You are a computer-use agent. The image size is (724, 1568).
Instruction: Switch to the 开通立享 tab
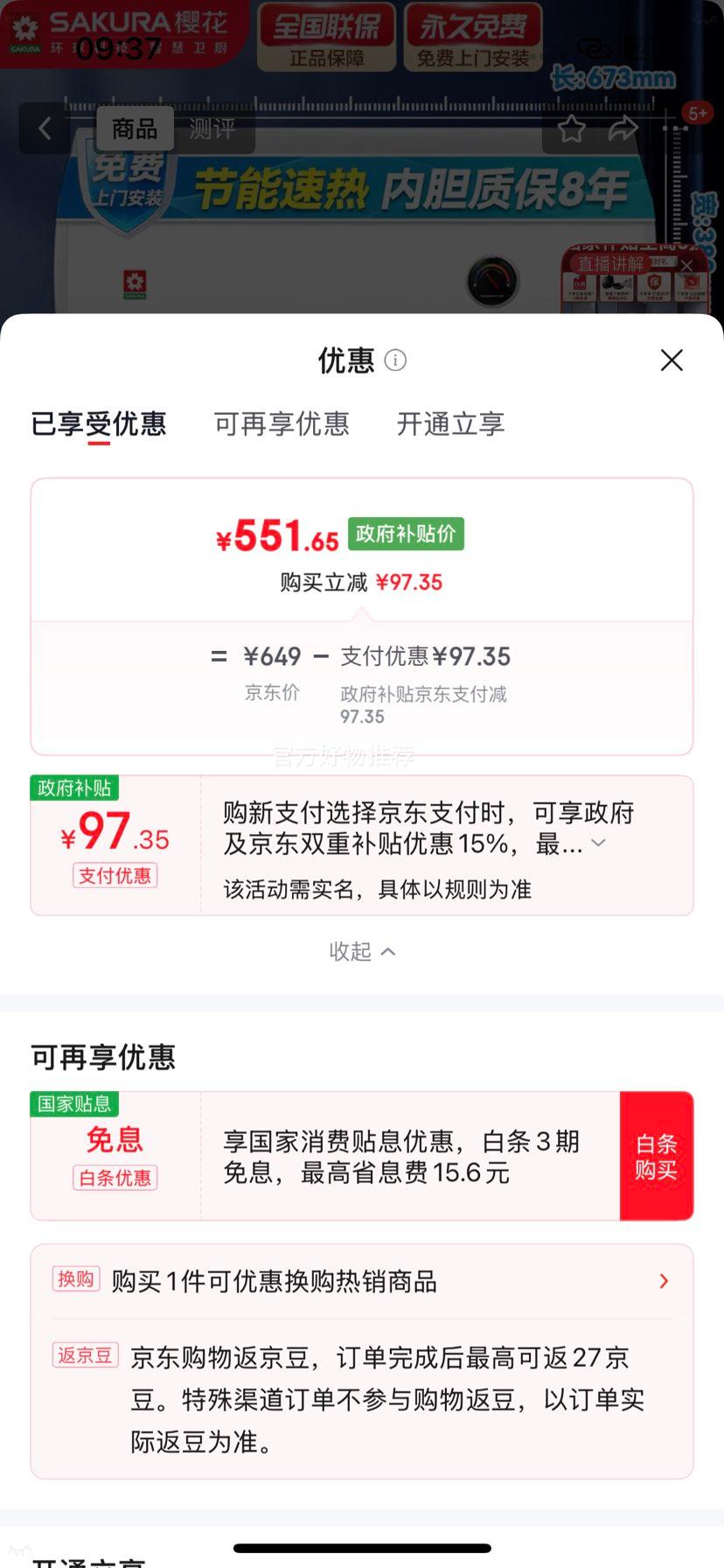(x=449, y=424)
